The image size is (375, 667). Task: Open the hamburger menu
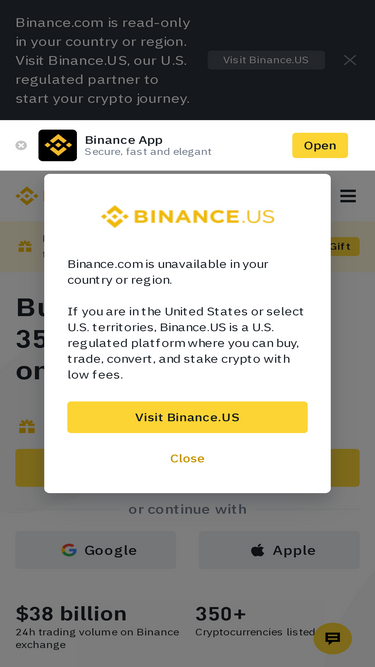[348, 196]
